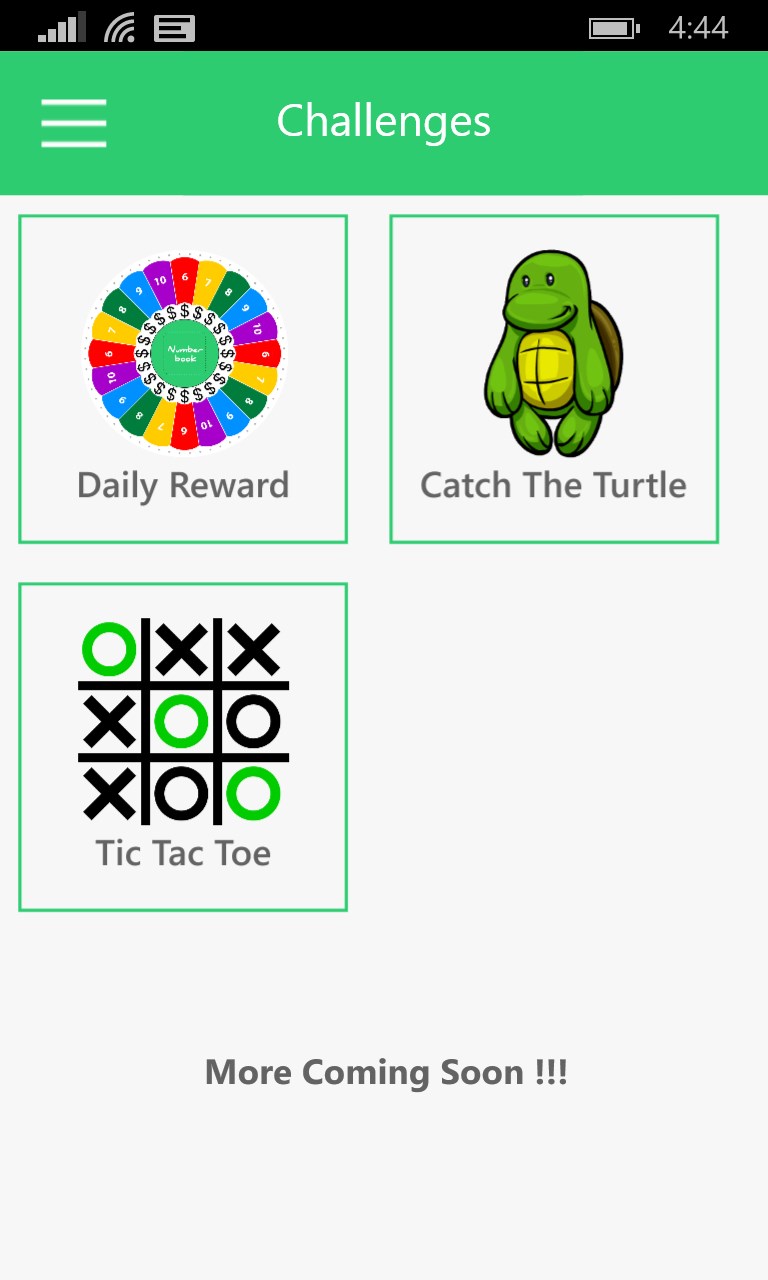Open the hamburger drawer menu
Viewport: 768px width, 1280px height.
click(74, 123)
